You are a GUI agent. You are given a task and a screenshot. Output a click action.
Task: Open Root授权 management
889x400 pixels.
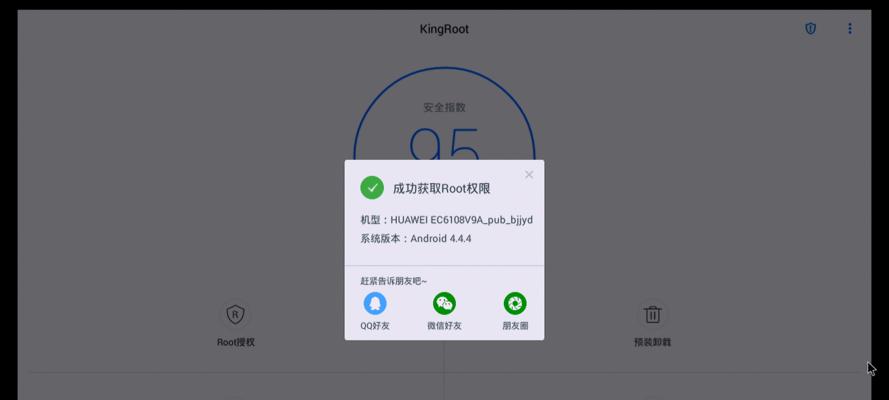236,324
